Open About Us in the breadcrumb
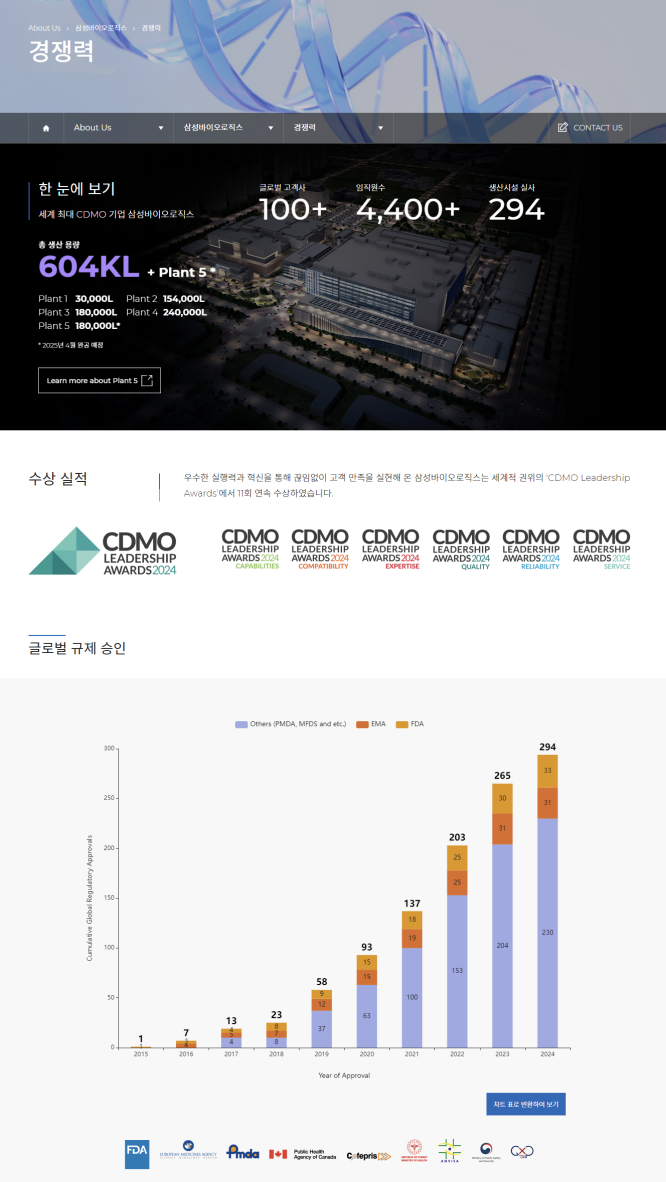666x1182 pixels. tap(44, 28)
